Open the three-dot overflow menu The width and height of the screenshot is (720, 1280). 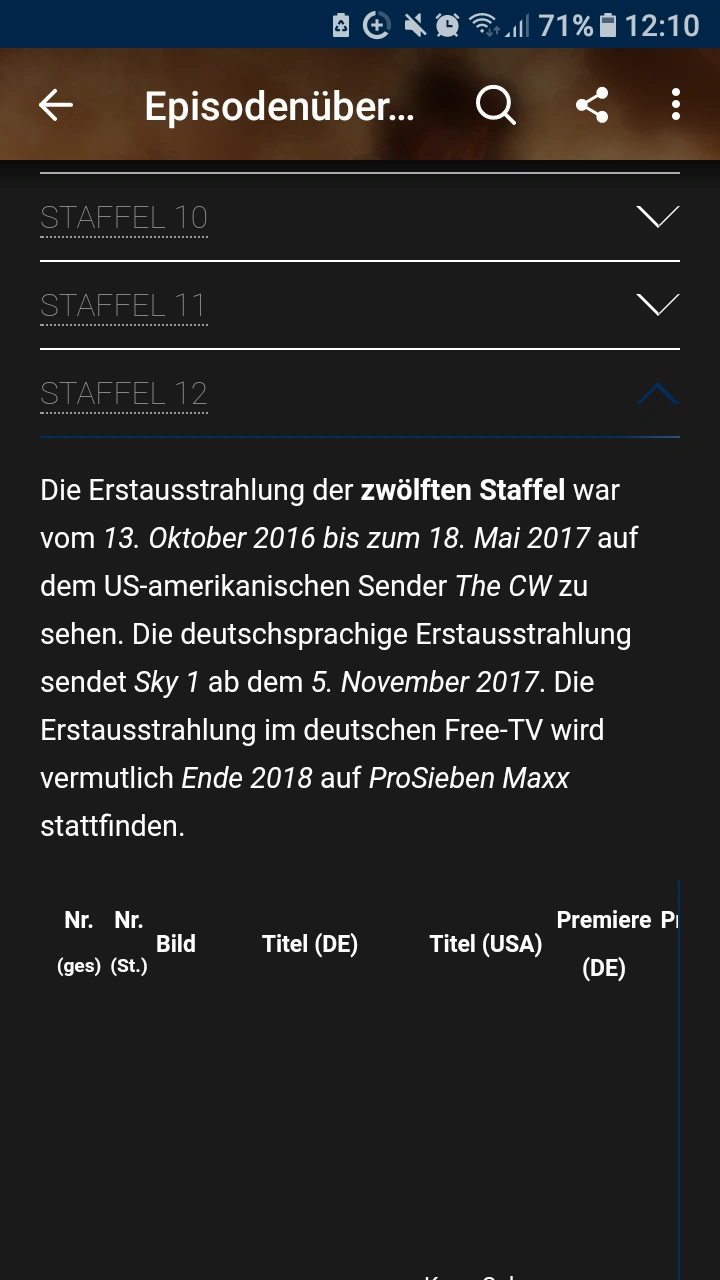pyautogui.click(x=676, y=105)
